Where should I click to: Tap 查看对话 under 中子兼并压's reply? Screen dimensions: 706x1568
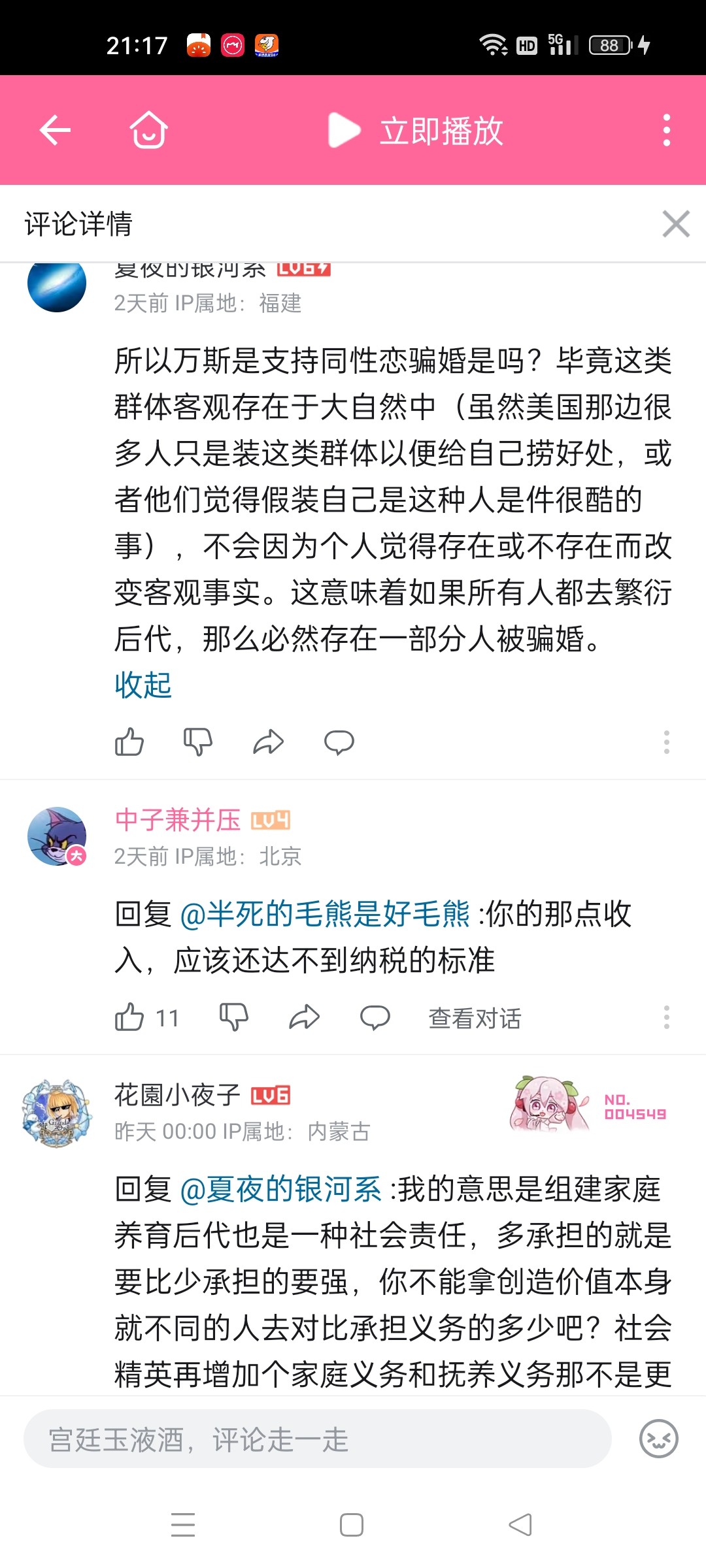click(x=475, y=1018)
